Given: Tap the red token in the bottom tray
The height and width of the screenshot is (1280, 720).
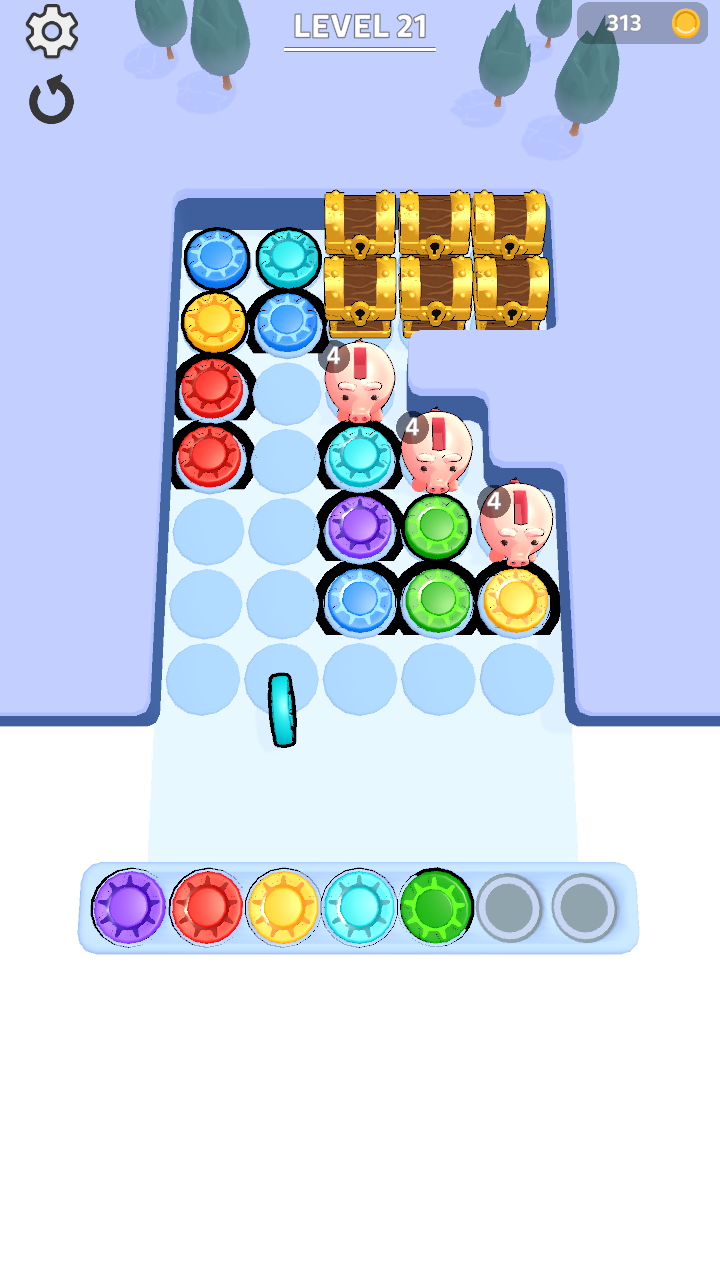Looking at the screenshot, I should pyautogui.click(x=205, y=905).
